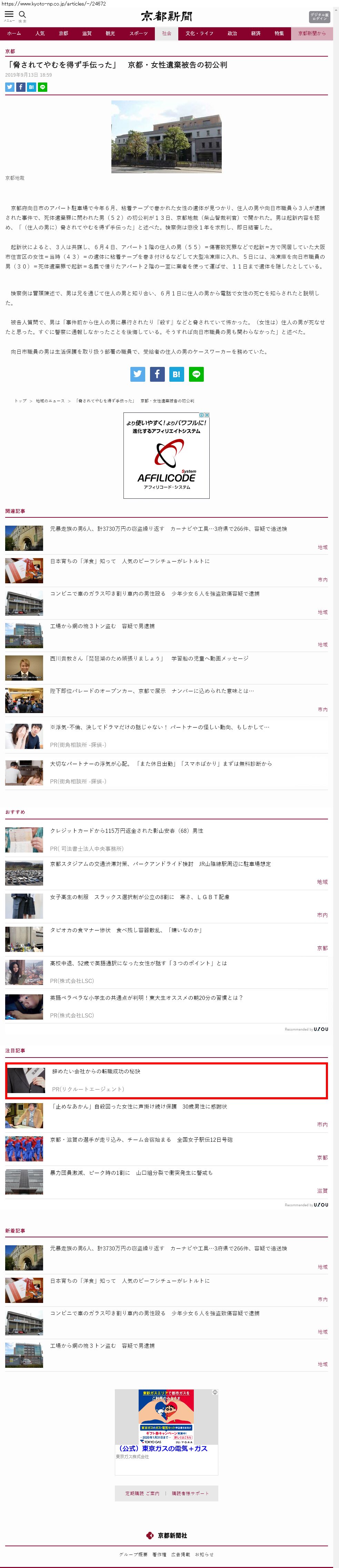Screen dimensions: 339x1568
Task: Read タピオカの食マナー惨状 article
Action: click(126, 929)
